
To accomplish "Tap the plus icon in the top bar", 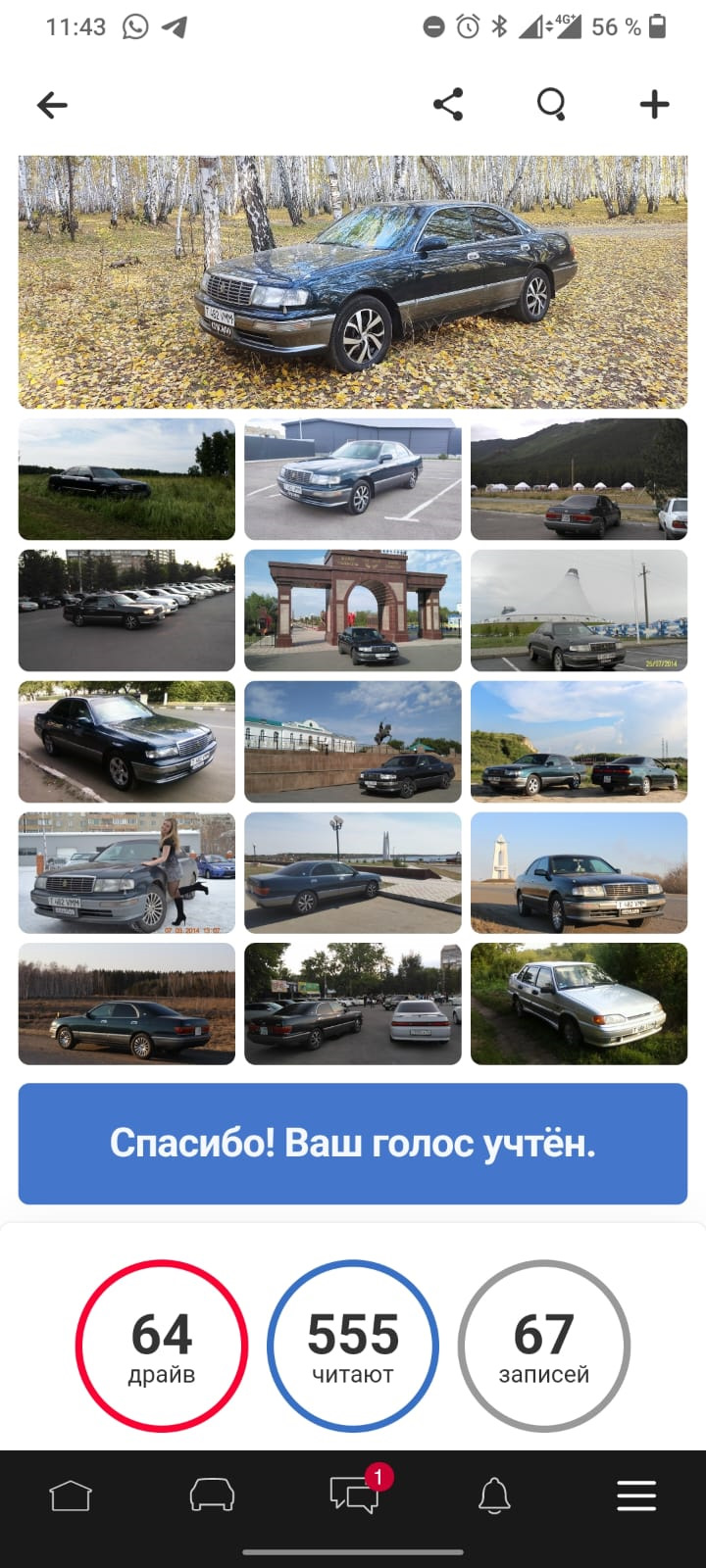I will tap(654, 105).
